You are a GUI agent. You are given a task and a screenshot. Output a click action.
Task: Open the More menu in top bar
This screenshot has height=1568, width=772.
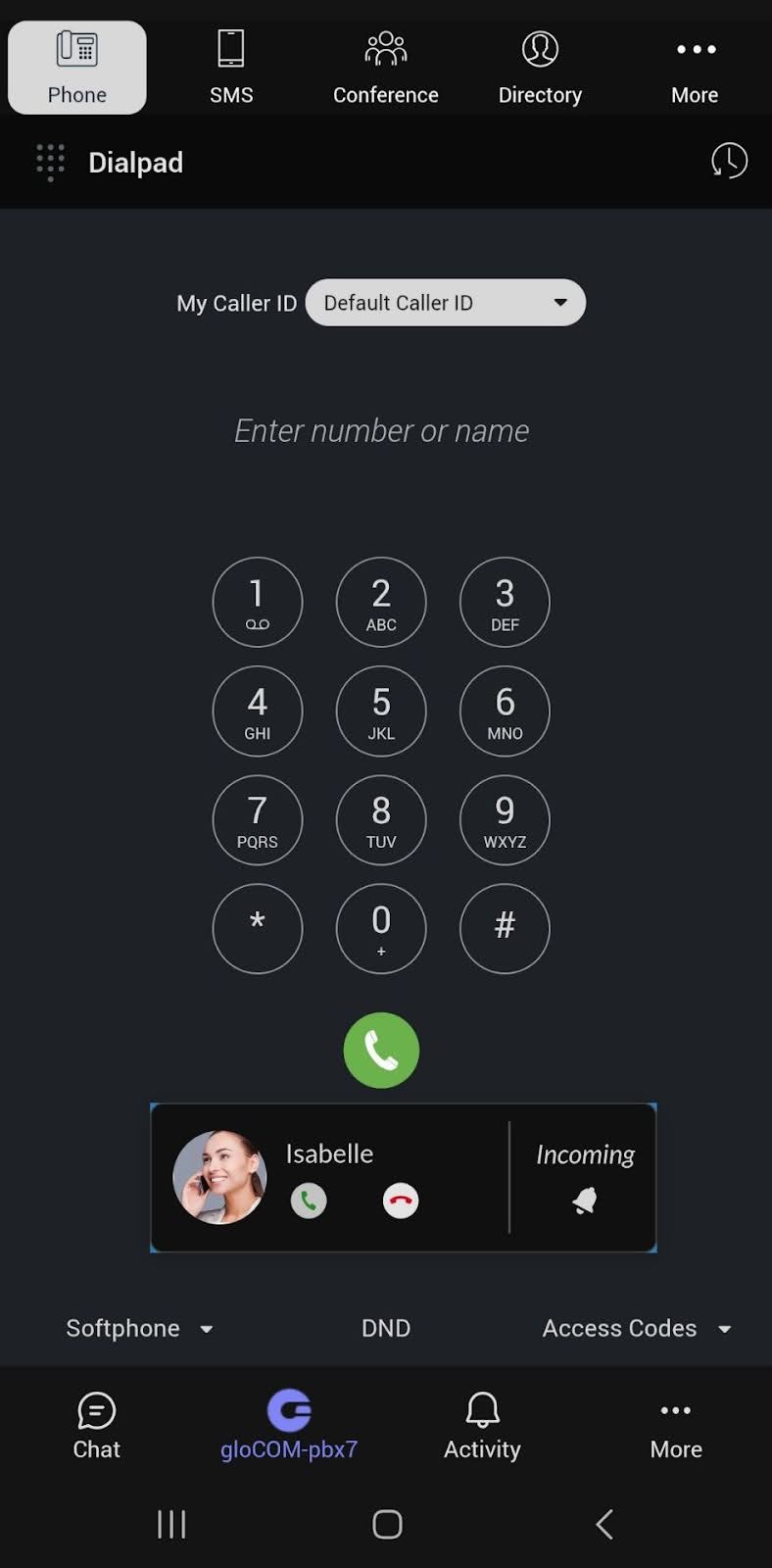pos(695,67)
